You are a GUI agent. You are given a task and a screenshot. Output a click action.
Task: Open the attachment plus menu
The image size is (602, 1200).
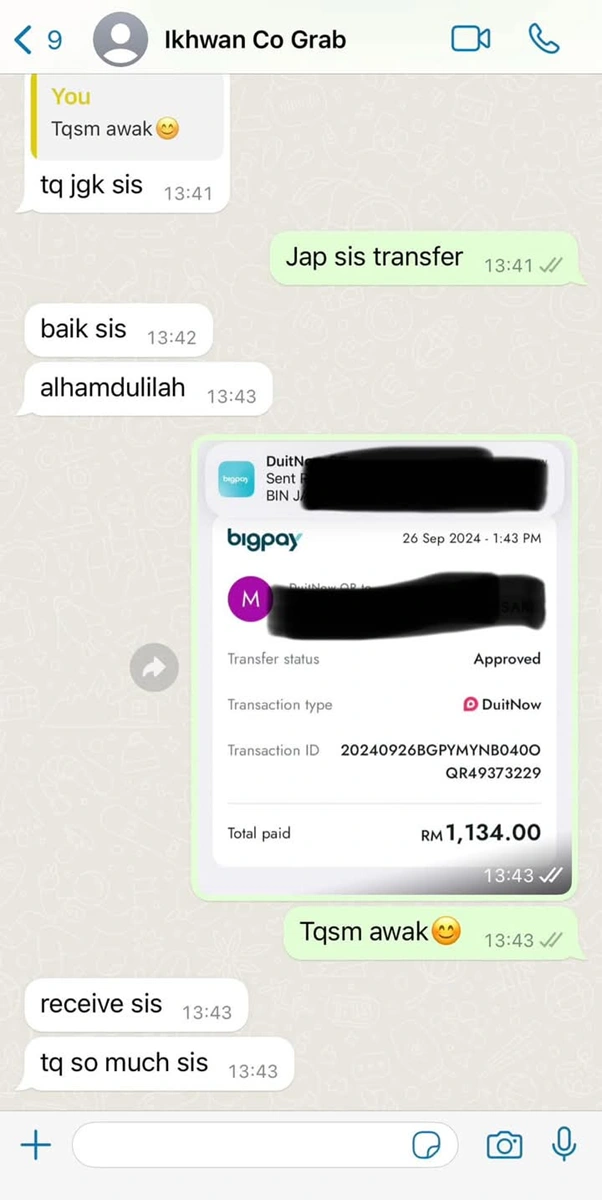tap(36, 1145)
